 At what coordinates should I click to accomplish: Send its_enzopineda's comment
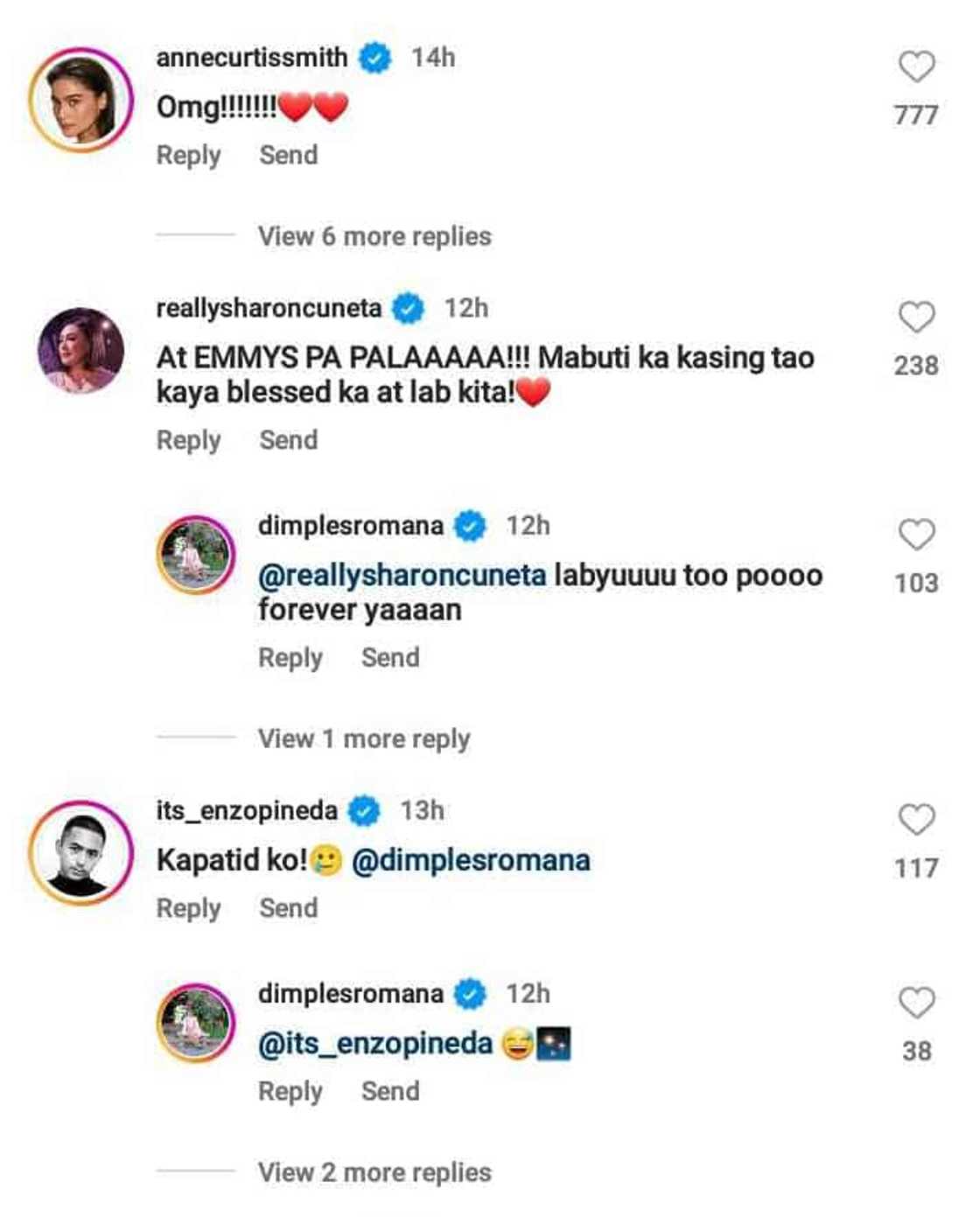(x=288, y=908)
